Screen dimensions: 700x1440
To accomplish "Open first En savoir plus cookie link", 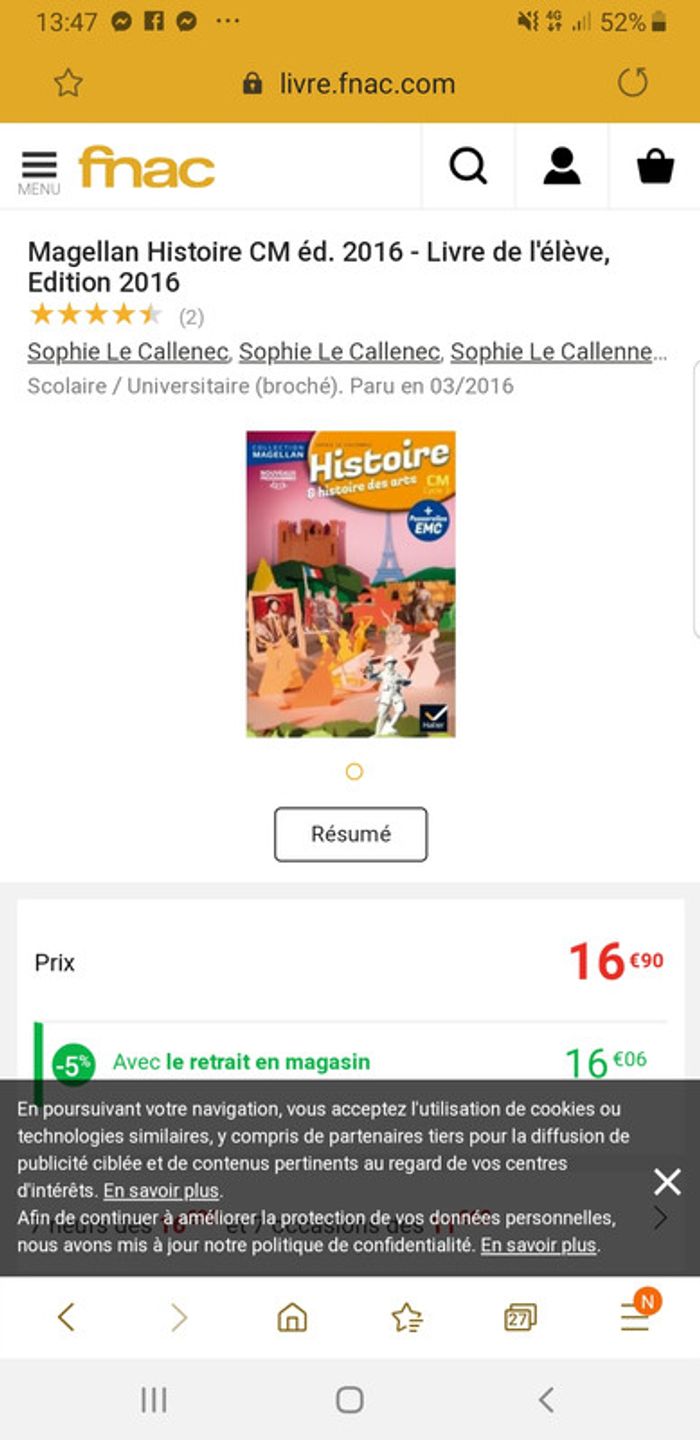I will coord(161,1191).
